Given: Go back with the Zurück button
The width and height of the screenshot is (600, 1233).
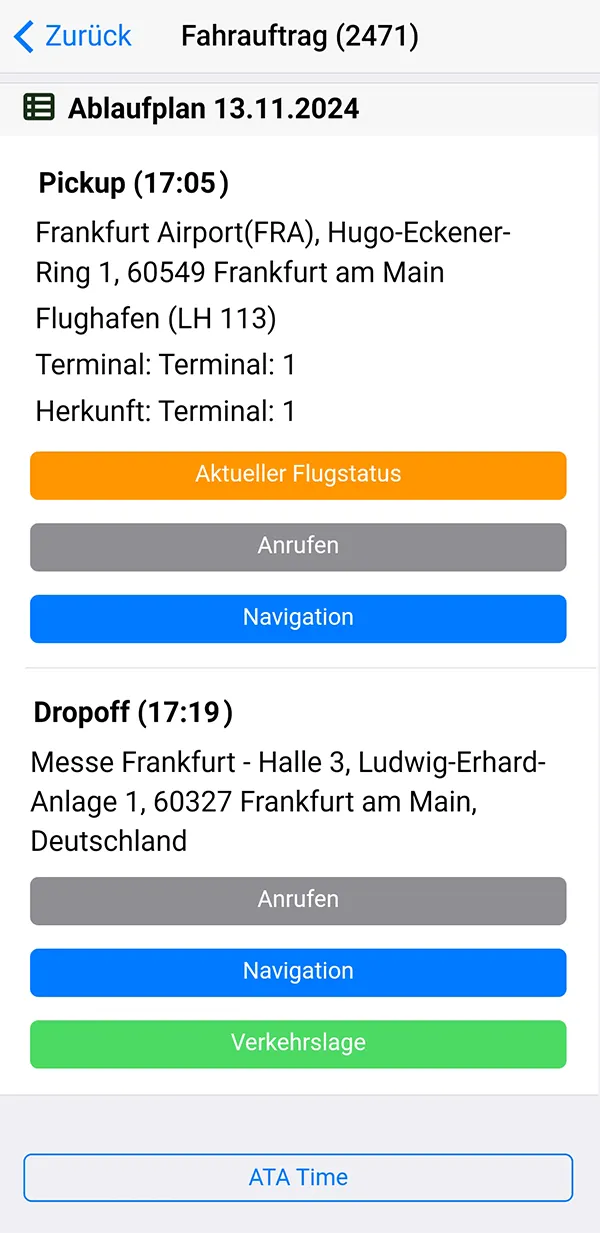Looking at the screenshot, I should 72,36.
